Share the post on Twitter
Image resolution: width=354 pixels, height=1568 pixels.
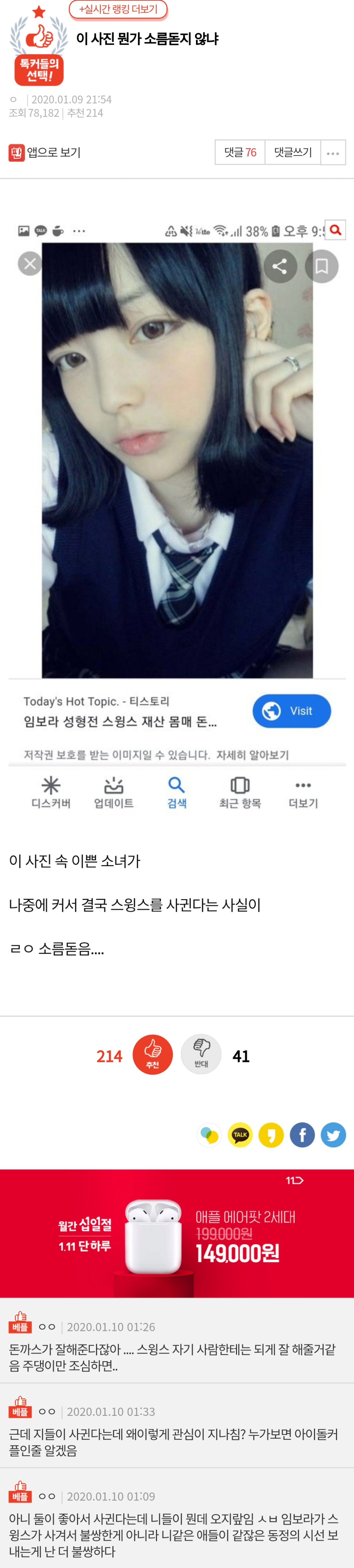click(333, 1135)
